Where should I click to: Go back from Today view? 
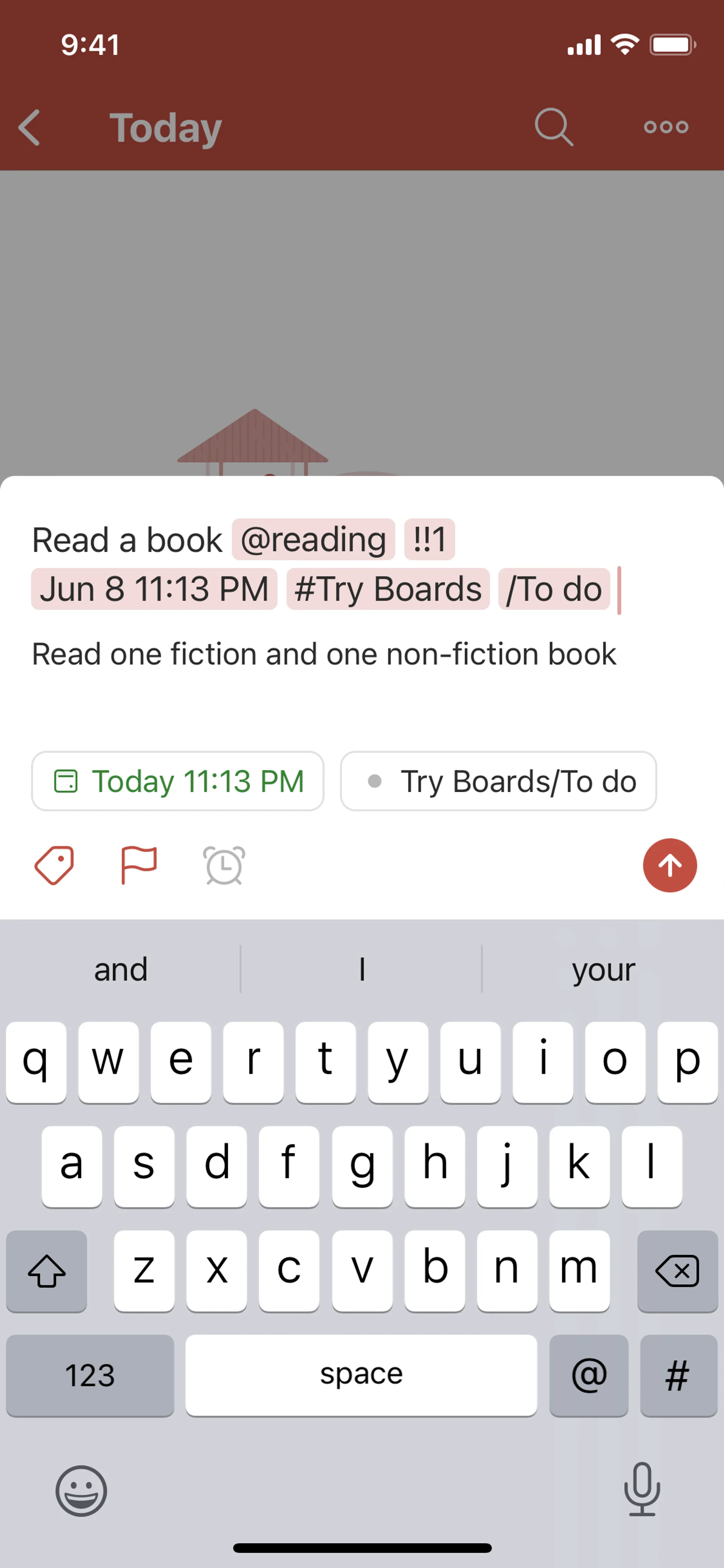pos(29,127)
